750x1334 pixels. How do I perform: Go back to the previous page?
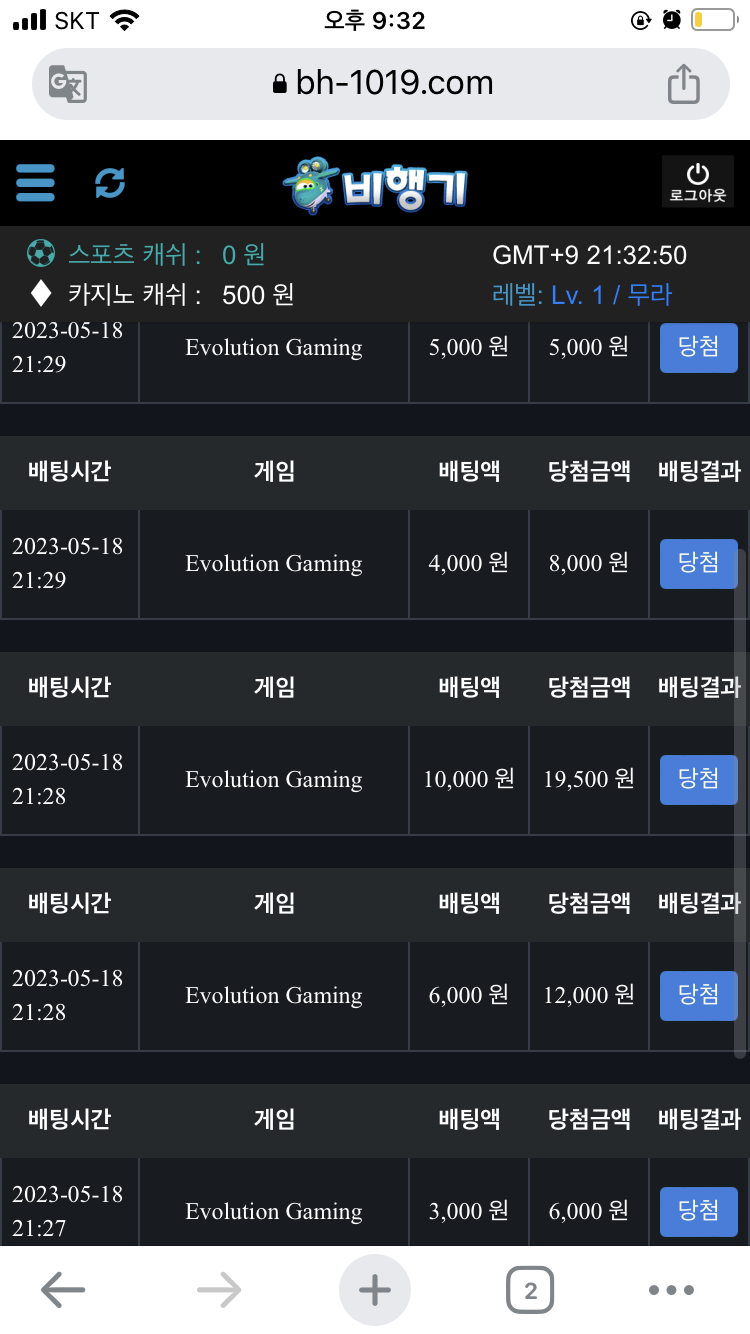tap(63, 1290)
